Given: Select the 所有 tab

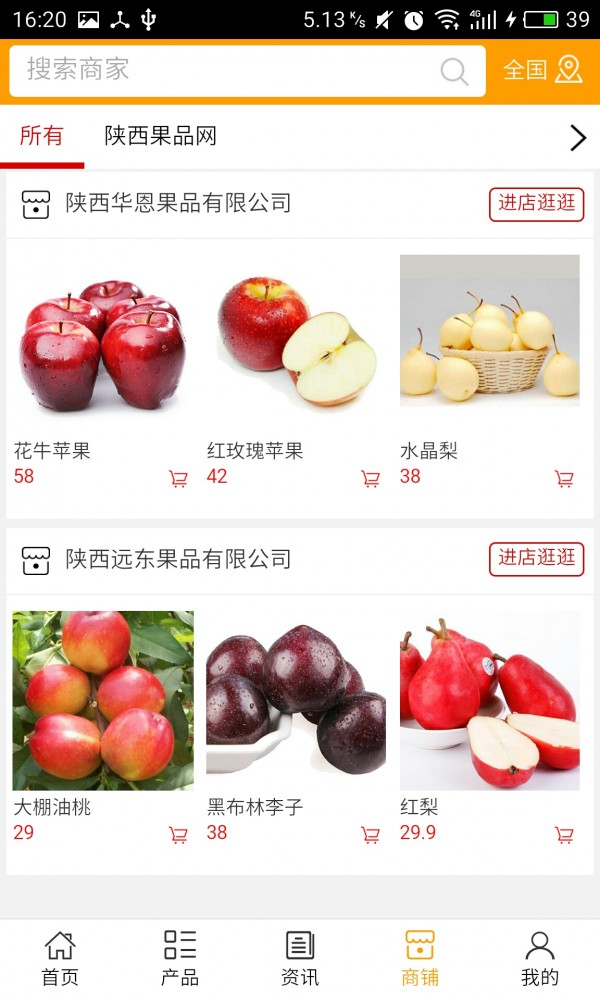Looking at the screenshot, I should [x=41, y=136].
